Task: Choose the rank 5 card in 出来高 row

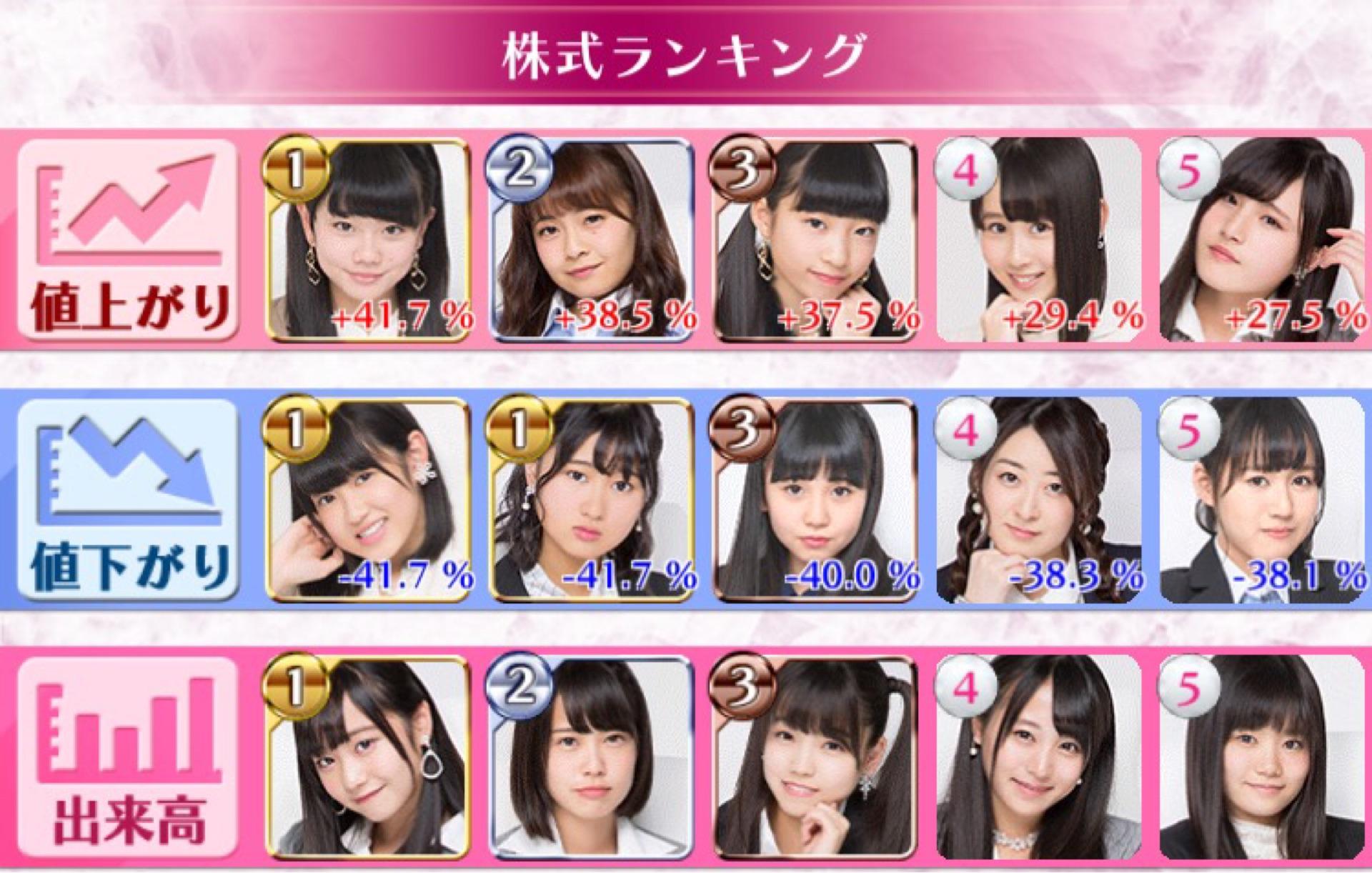Action: 1262,757
